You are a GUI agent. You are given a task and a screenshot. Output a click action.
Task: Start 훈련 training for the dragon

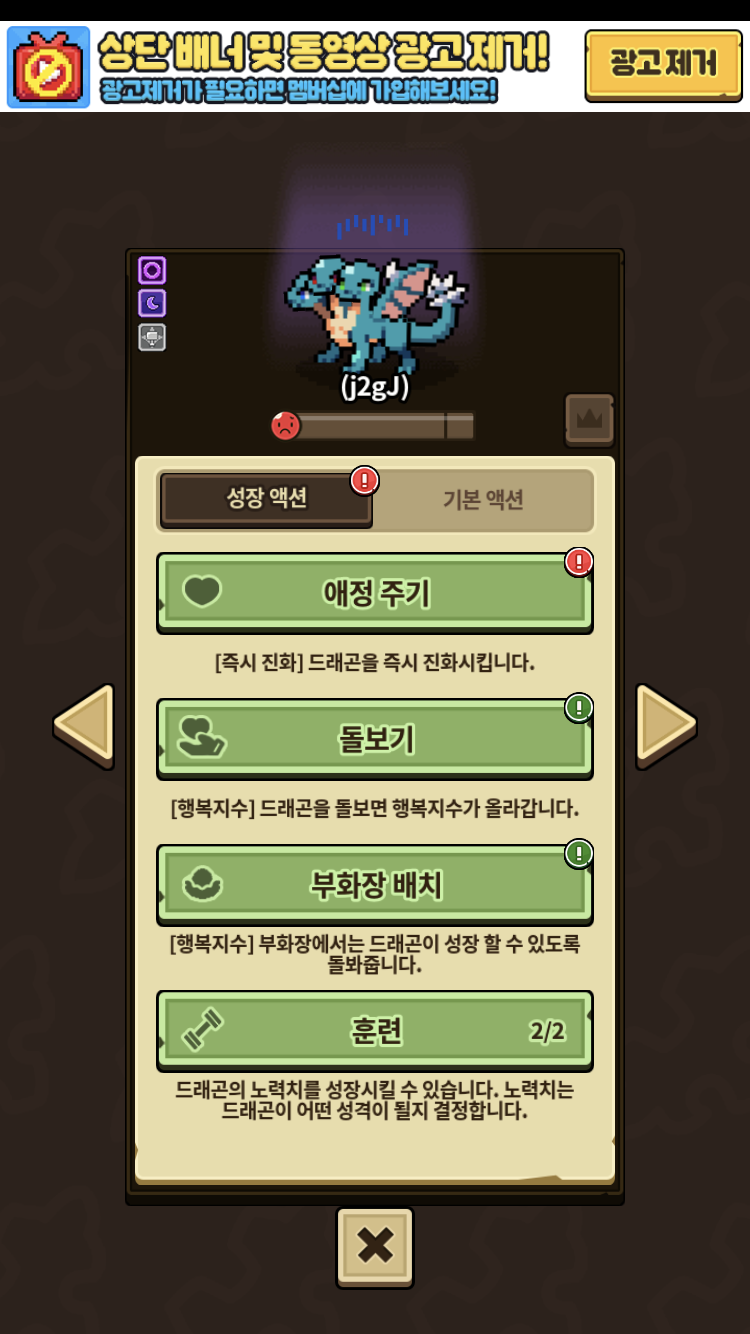[375, 1030]
